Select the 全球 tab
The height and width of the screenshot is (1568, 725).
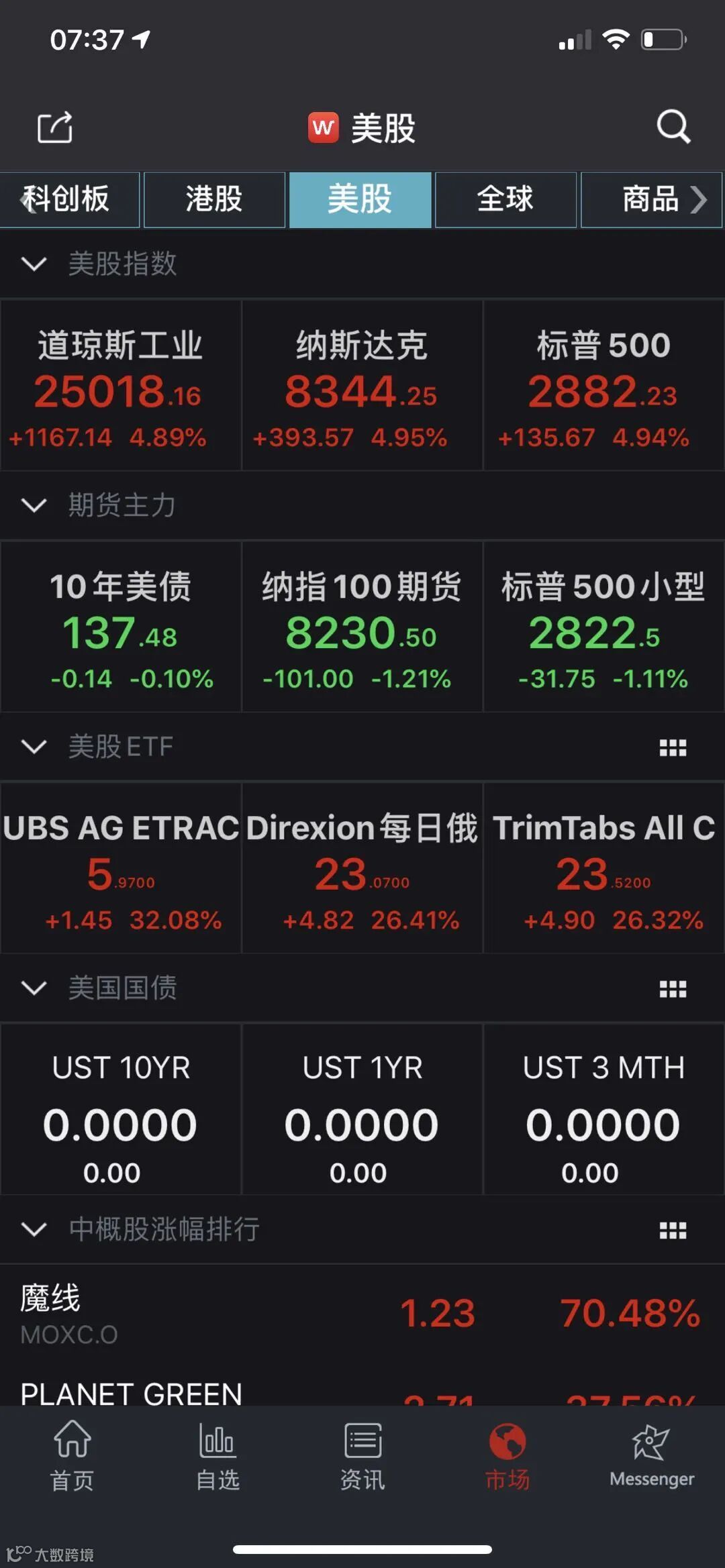click(x=505, y=199)
